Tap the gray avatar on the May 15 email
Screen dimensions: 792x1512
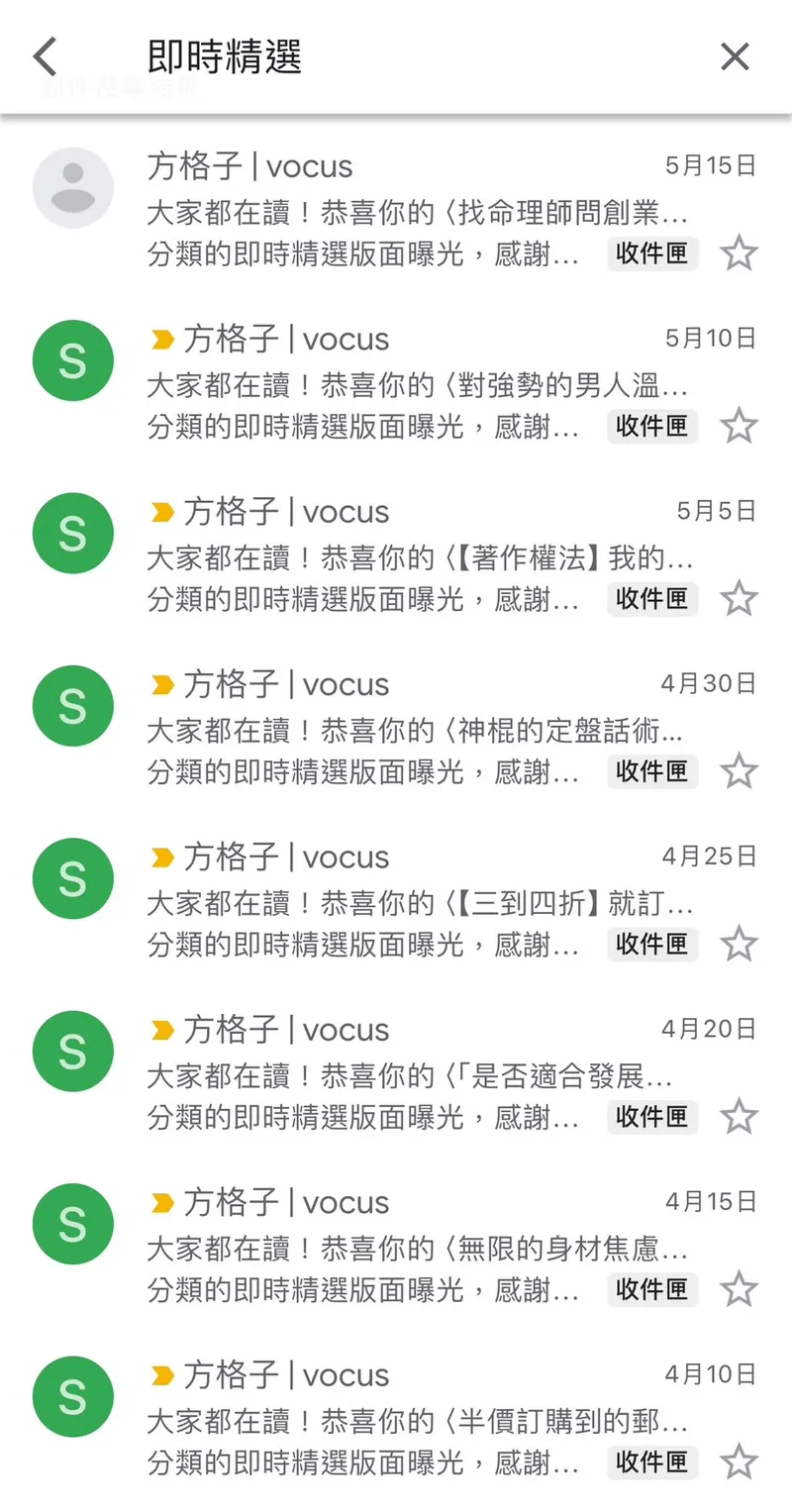pos(72,187)
